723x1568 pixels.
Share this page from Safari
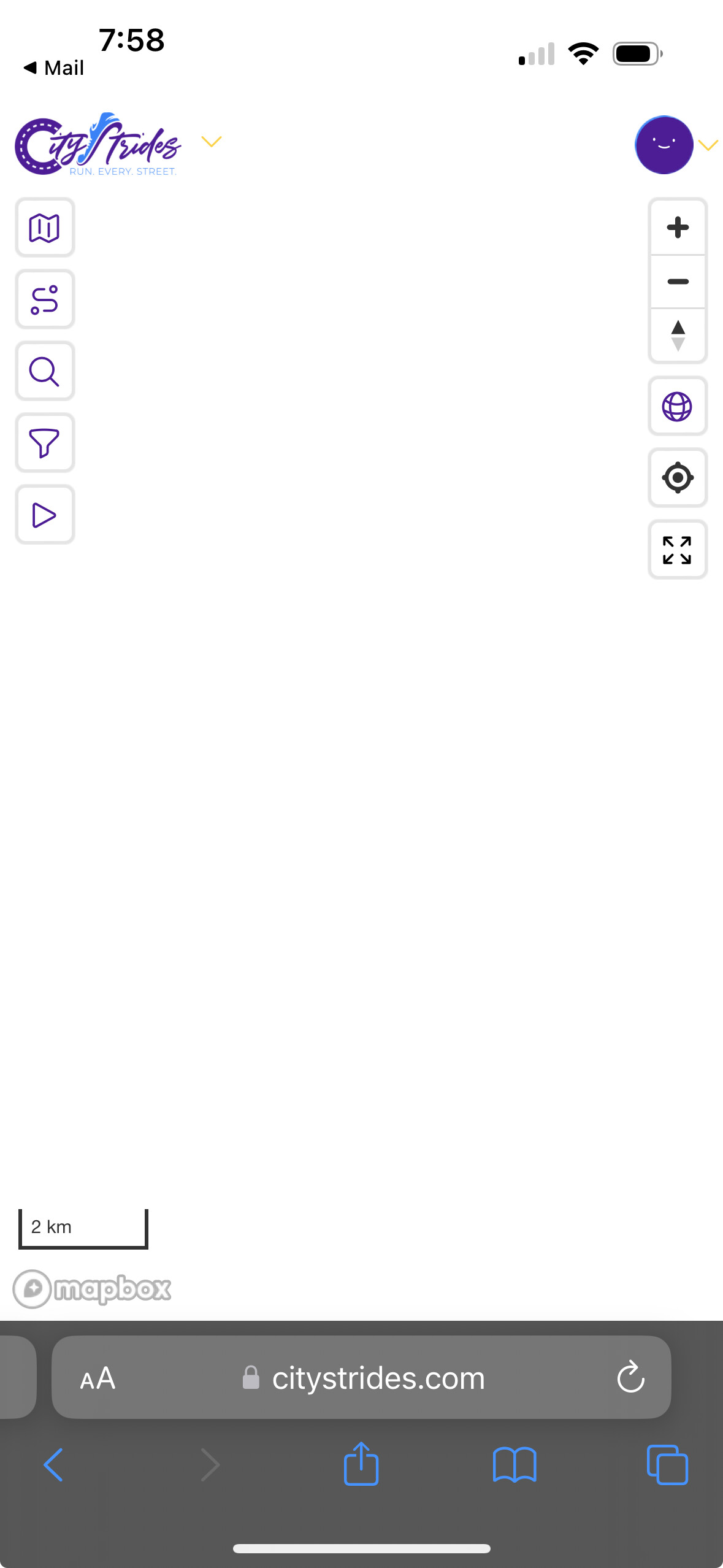(361, 1464)
